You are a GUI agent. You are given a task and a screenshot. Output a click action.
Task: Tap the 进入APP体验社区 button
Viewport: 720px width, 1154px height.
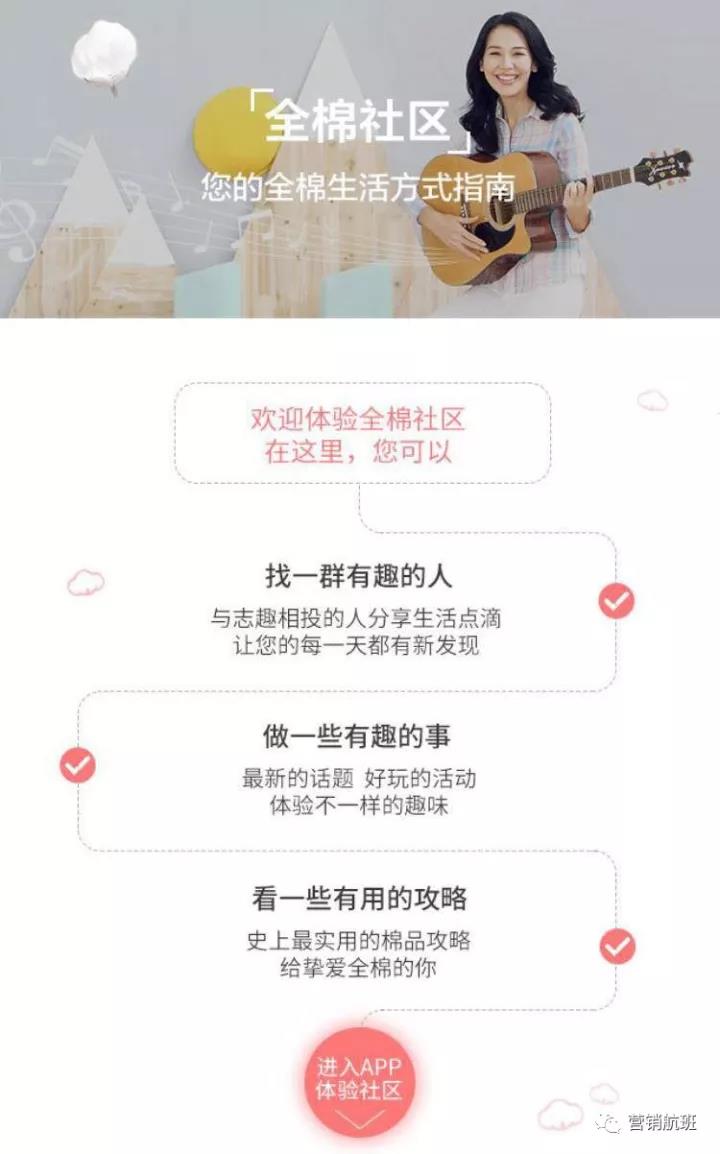click(x=358, y=1080)
